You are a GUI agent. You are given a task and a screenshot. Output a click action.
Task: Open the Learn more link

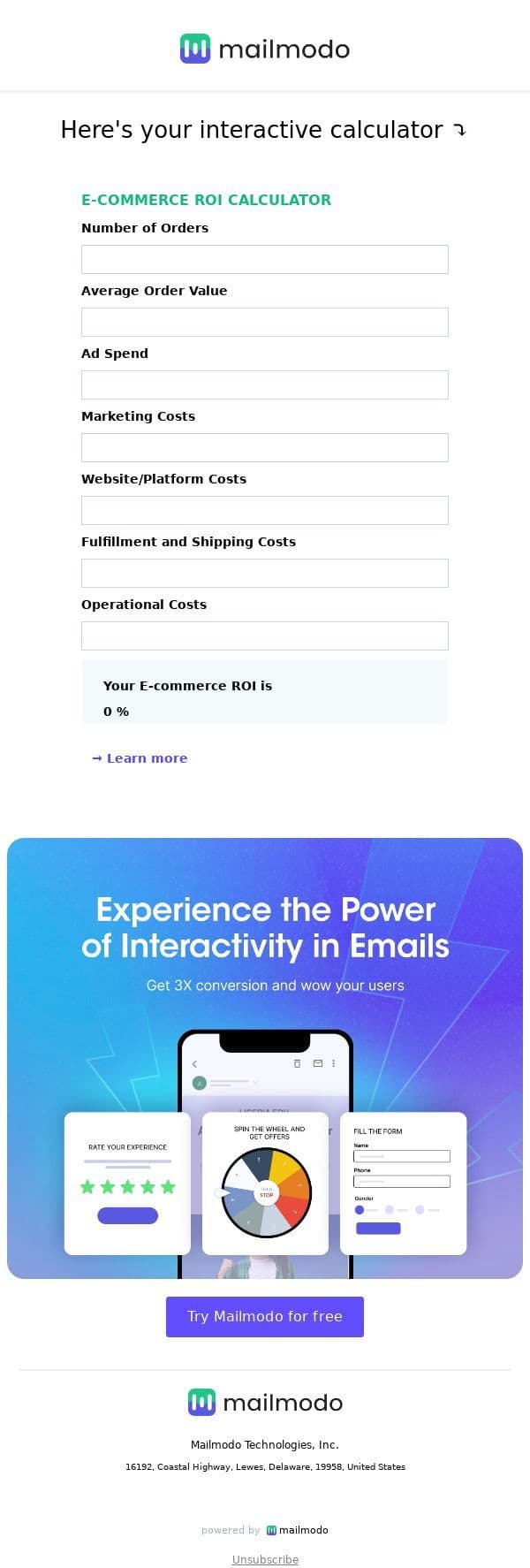click(x=140, y=758)
